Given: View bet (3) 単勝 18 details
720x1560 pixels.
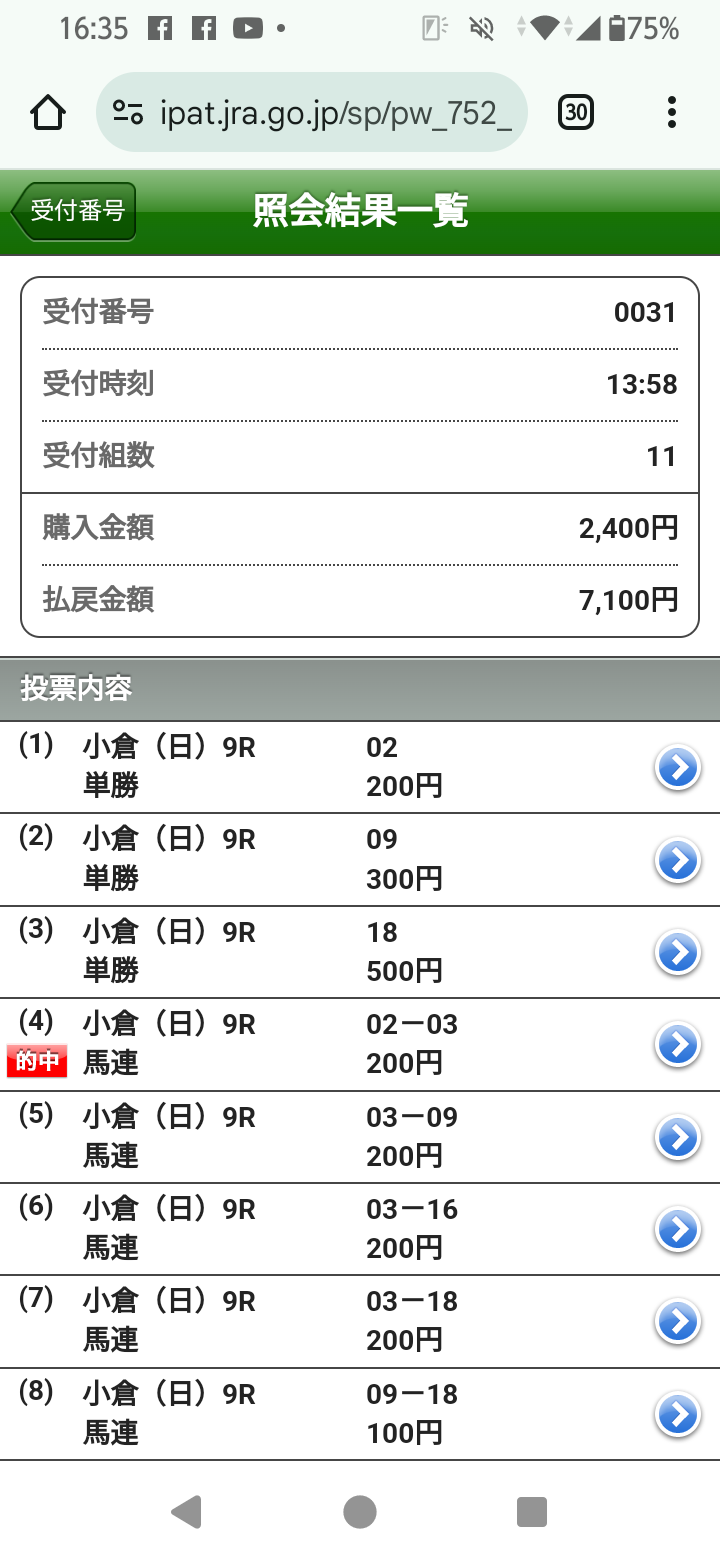Looking at the screenshot, I should [x=360, y=952].
